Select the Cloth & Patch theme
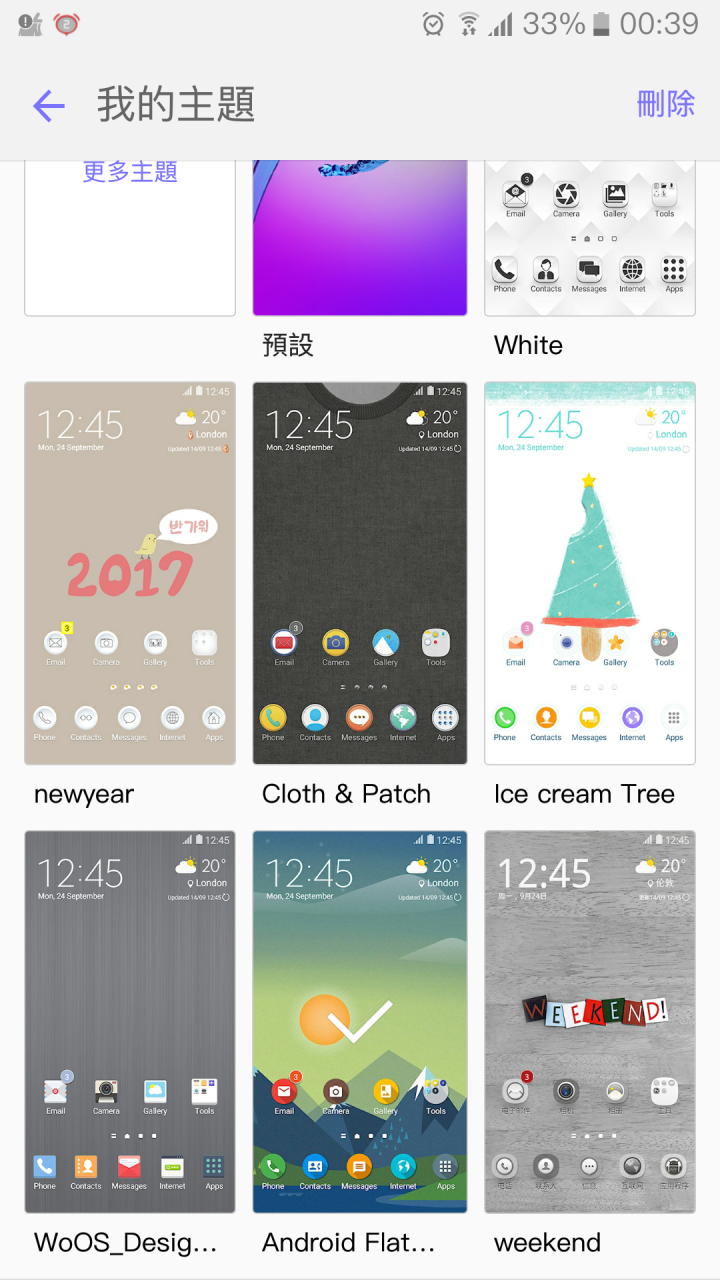The image size is (720, 1280). [359, 573]
